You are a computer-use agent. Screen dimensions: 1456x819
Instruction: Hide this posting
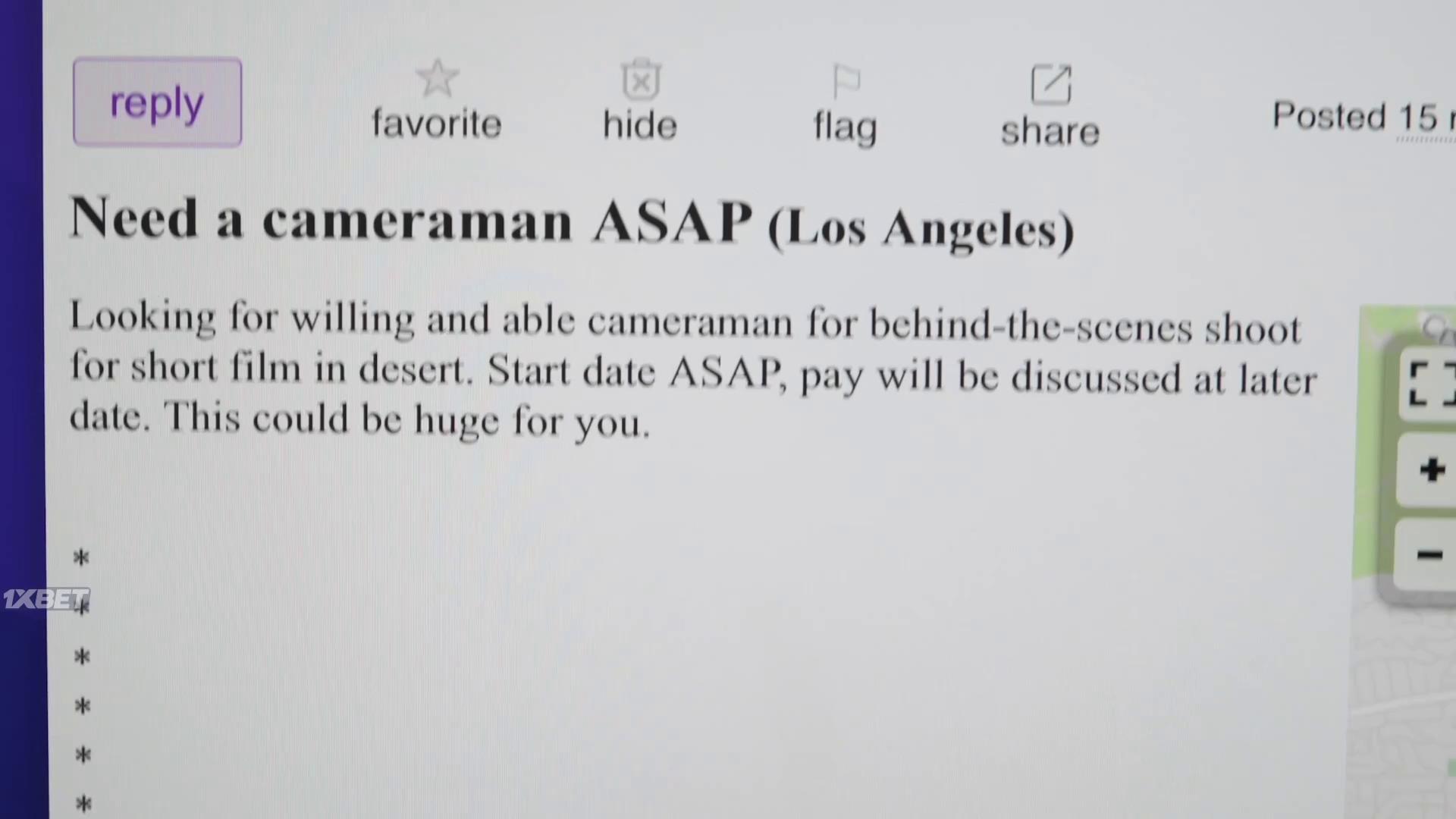(x=640, y=102)
